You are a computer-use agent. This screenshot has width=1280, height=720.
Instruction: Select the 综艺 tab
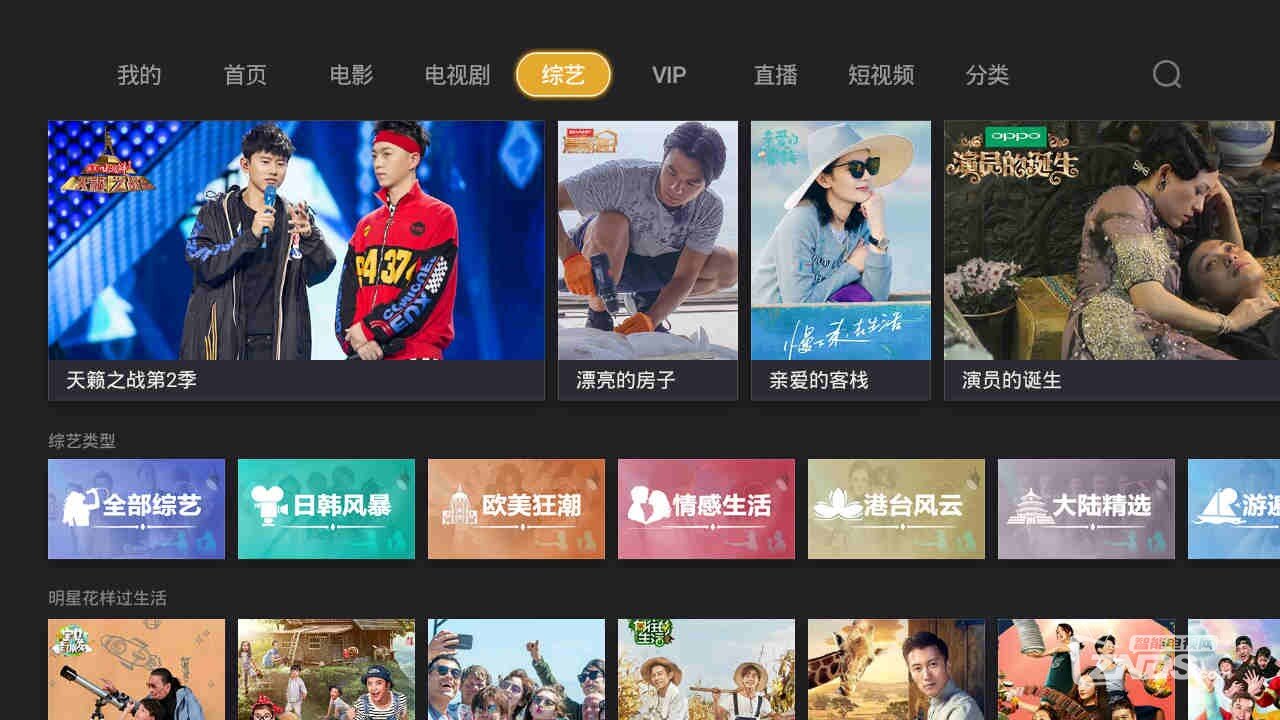click(563, 75)
